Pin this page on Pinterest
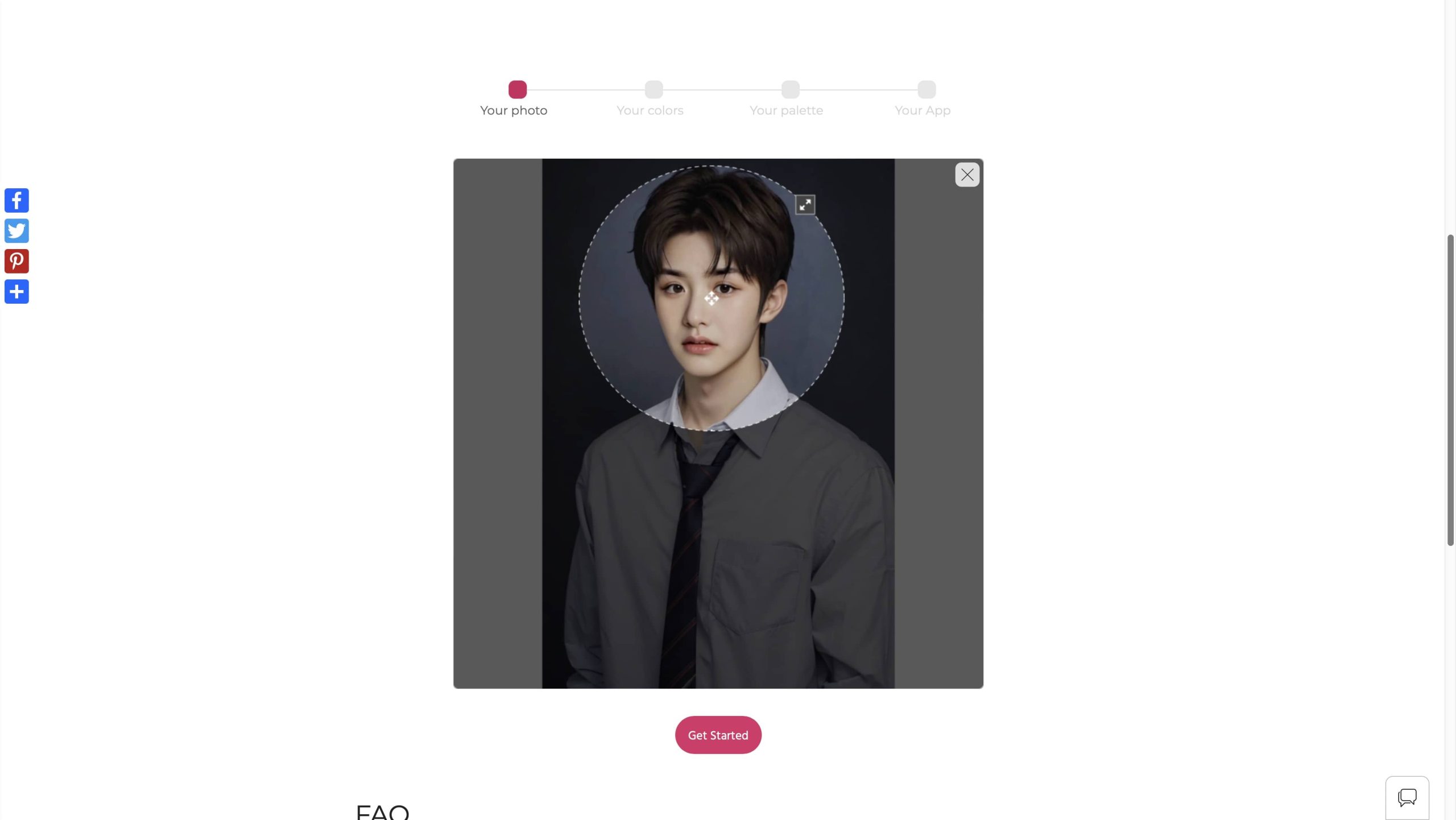The width and height of the screenshot is (1456, 820). pyautogui.click(x=16, y=261)
